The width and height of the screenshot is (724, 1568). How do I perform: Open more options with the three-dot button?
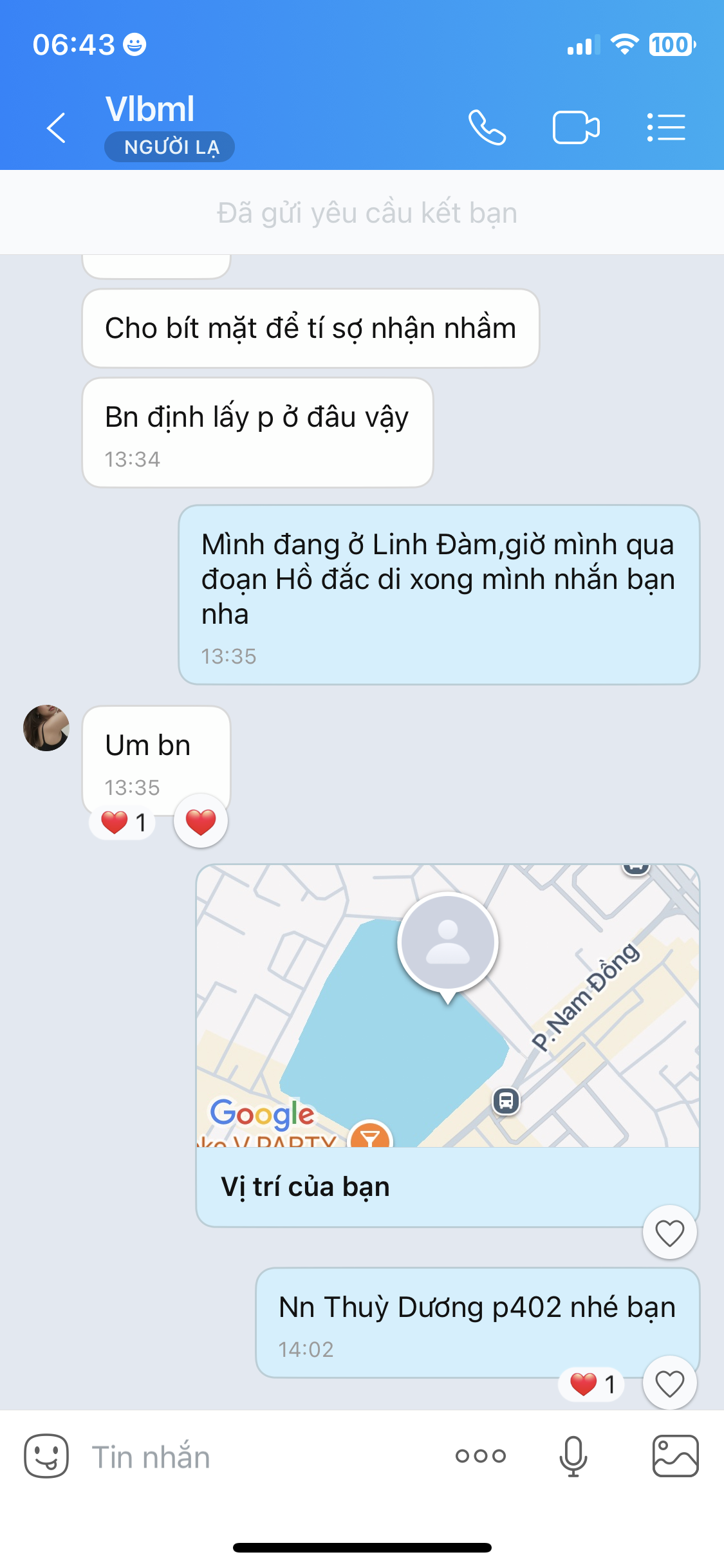pos(481,1456)
